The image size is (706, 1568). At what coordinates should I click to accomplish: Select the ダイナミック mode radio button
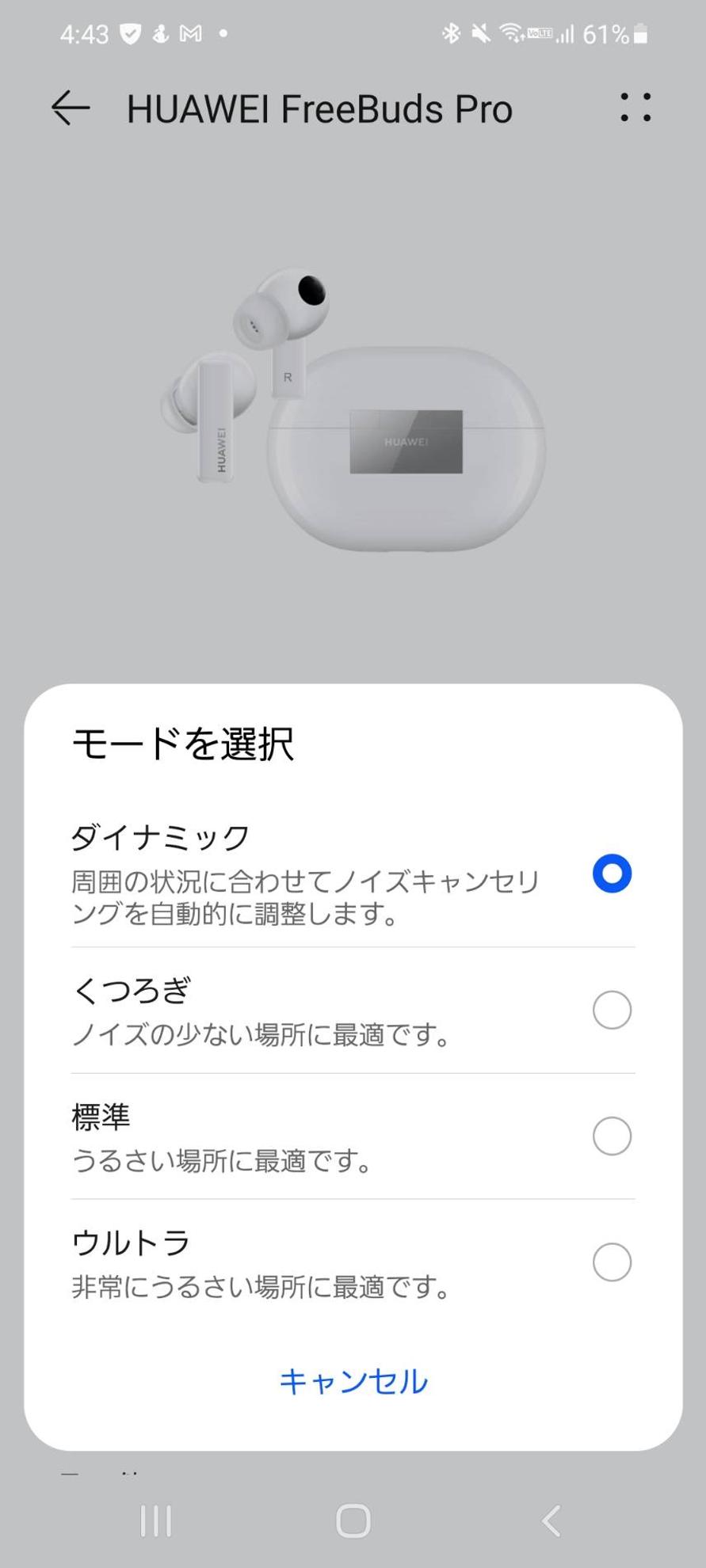click(612, 873)
